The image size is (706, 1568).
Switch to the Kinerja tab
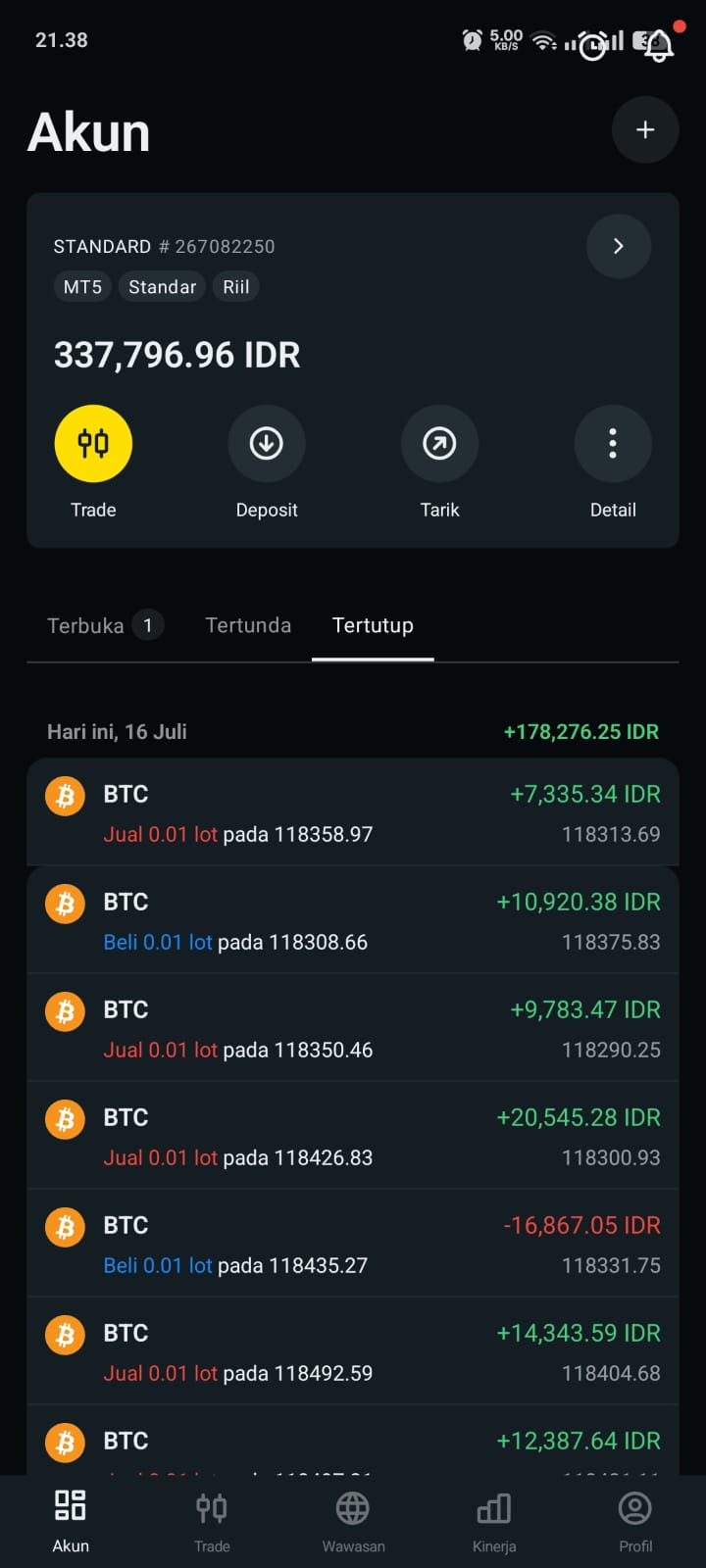pos(494,1522)
